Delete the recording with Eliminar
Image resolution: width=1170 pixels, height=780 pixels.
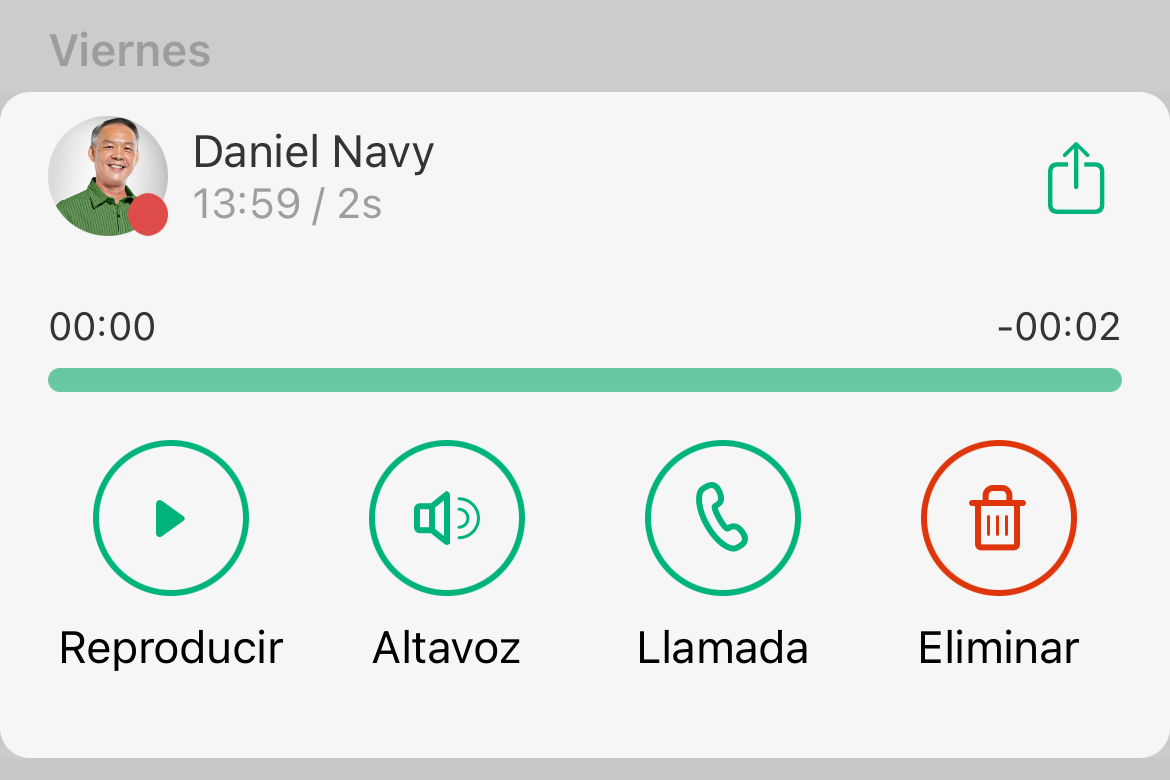pyautogui.click(x=998, y=518)
